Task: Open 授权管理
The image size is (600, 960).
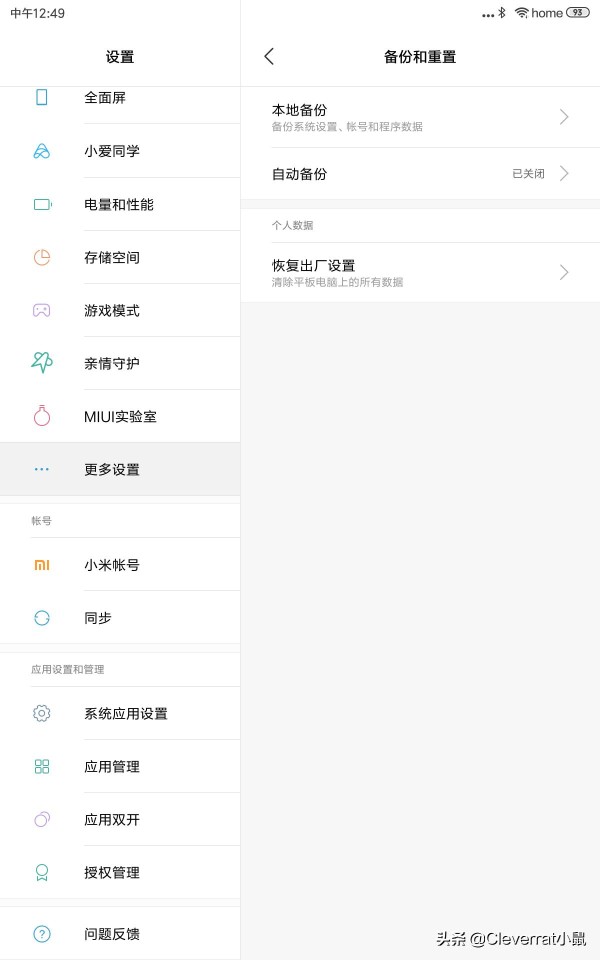Action: (x=120, y=872)
